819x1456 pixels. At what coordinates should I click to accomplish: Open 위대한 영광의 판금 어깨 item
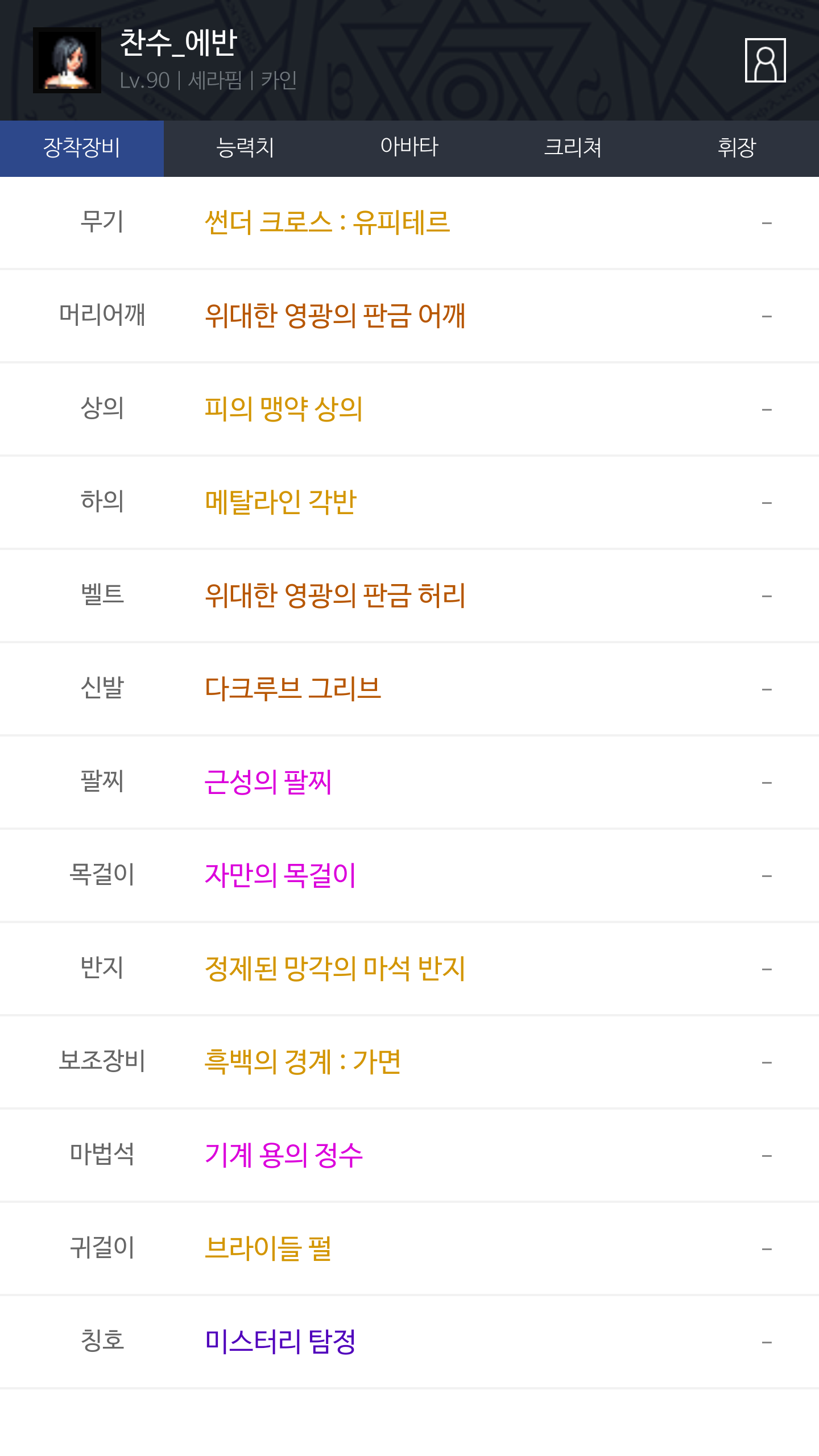[x=335, y=316]
